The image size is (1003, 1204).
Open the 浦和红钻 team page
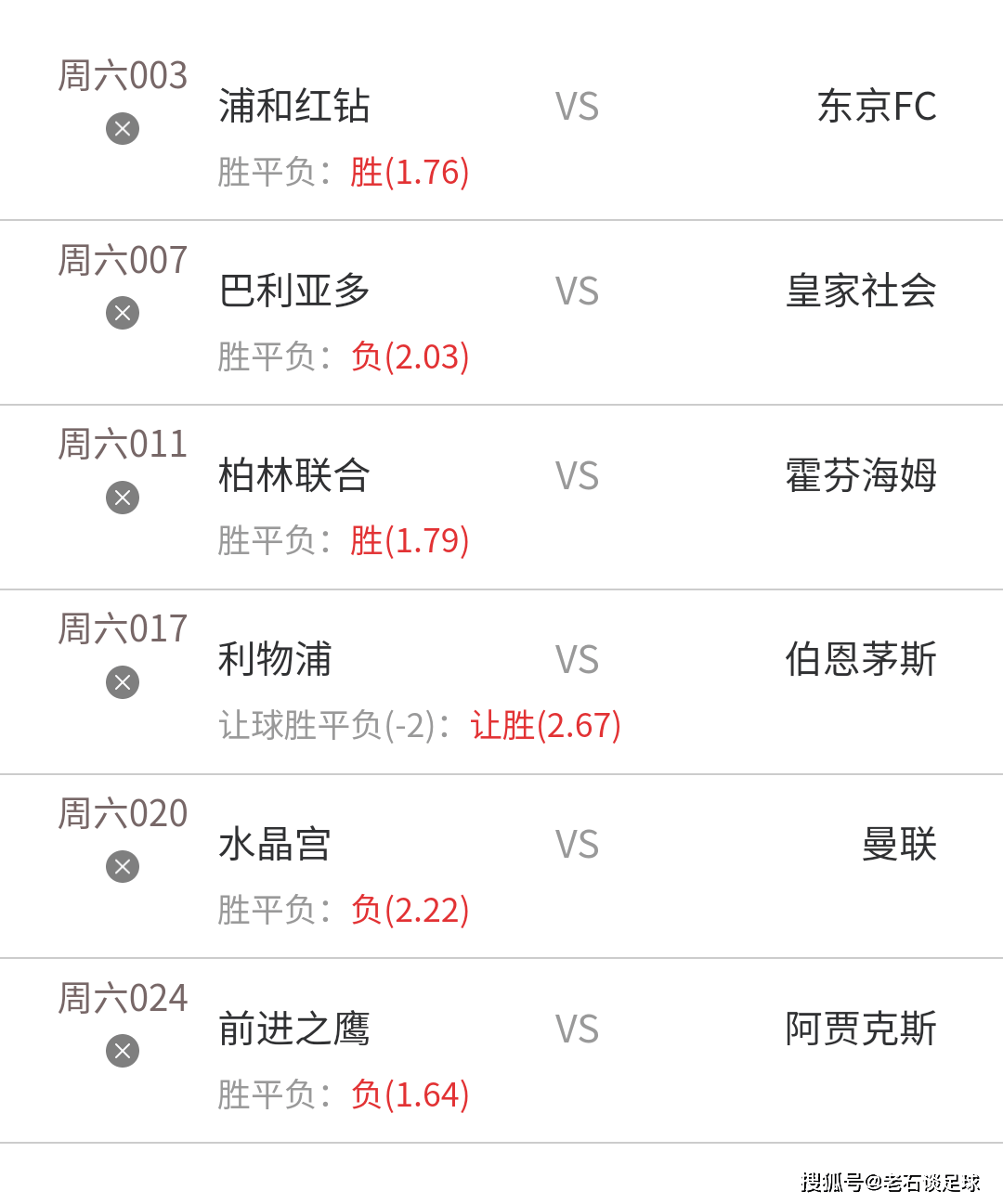pos(293,106)
